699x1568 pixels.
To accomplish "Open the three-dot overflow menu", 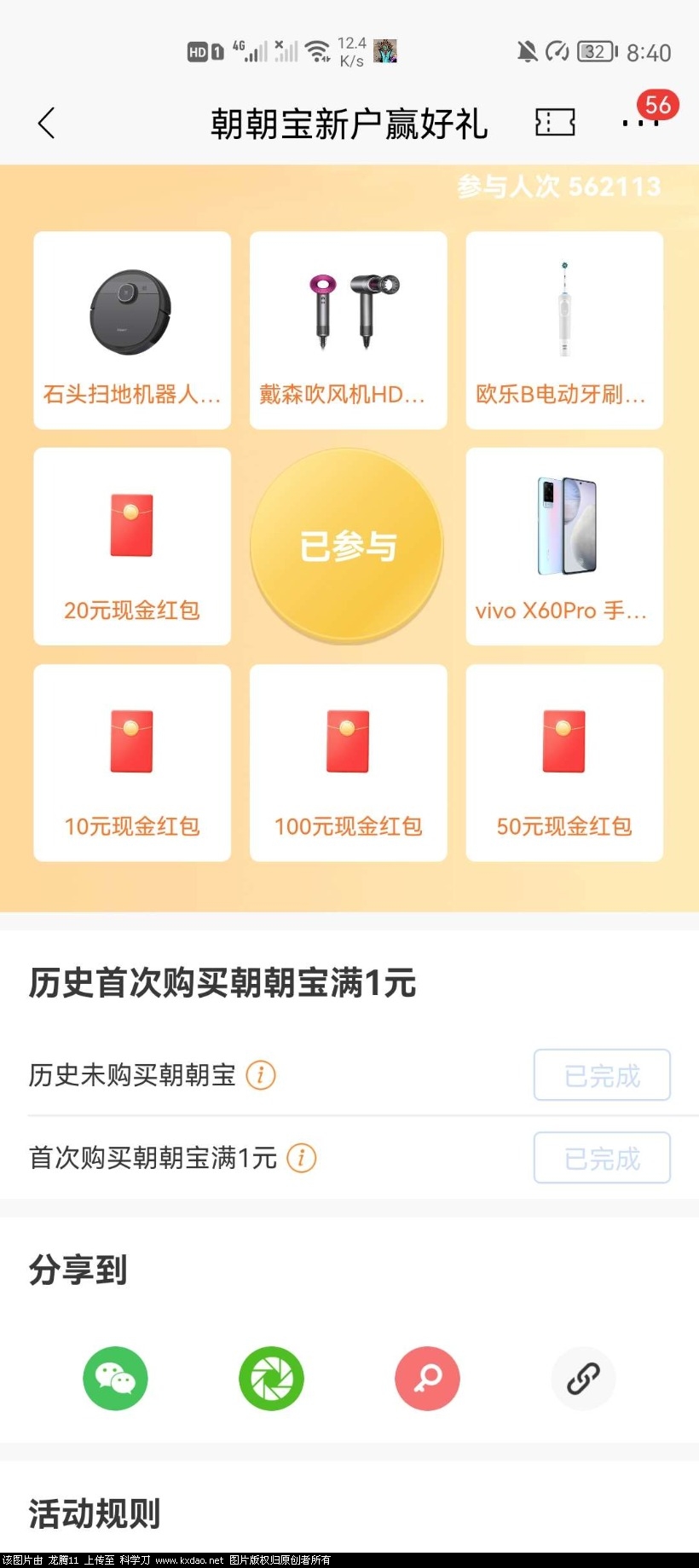I will pos(641,123).
